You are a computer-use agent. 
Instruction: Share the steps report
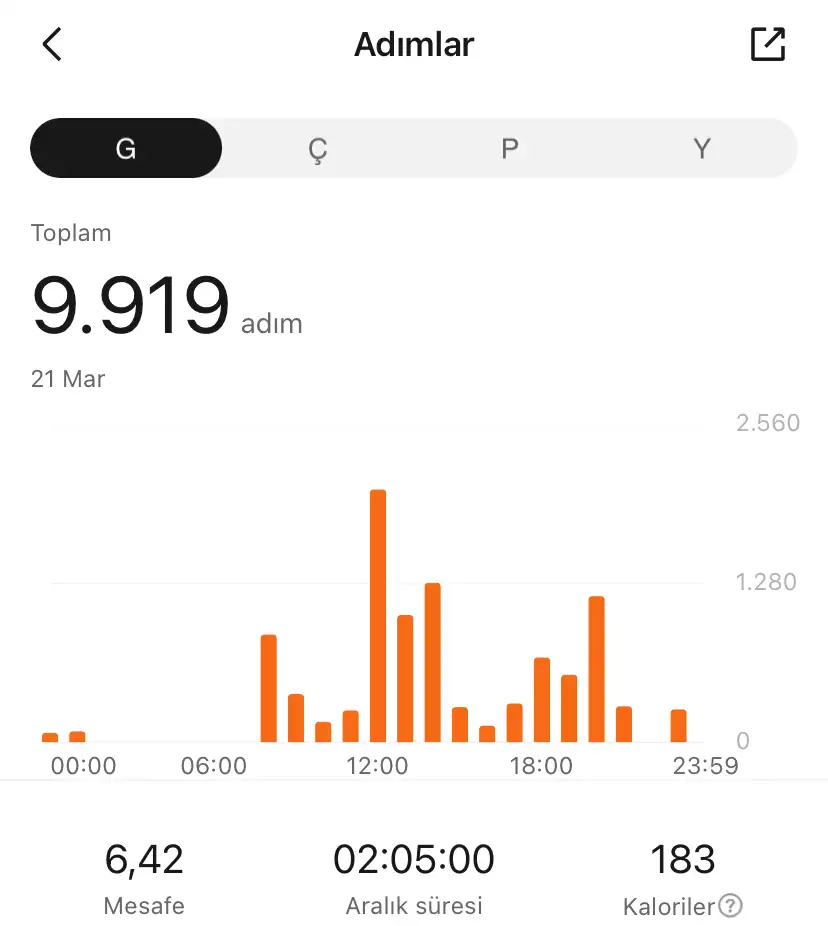coord(768,44)
